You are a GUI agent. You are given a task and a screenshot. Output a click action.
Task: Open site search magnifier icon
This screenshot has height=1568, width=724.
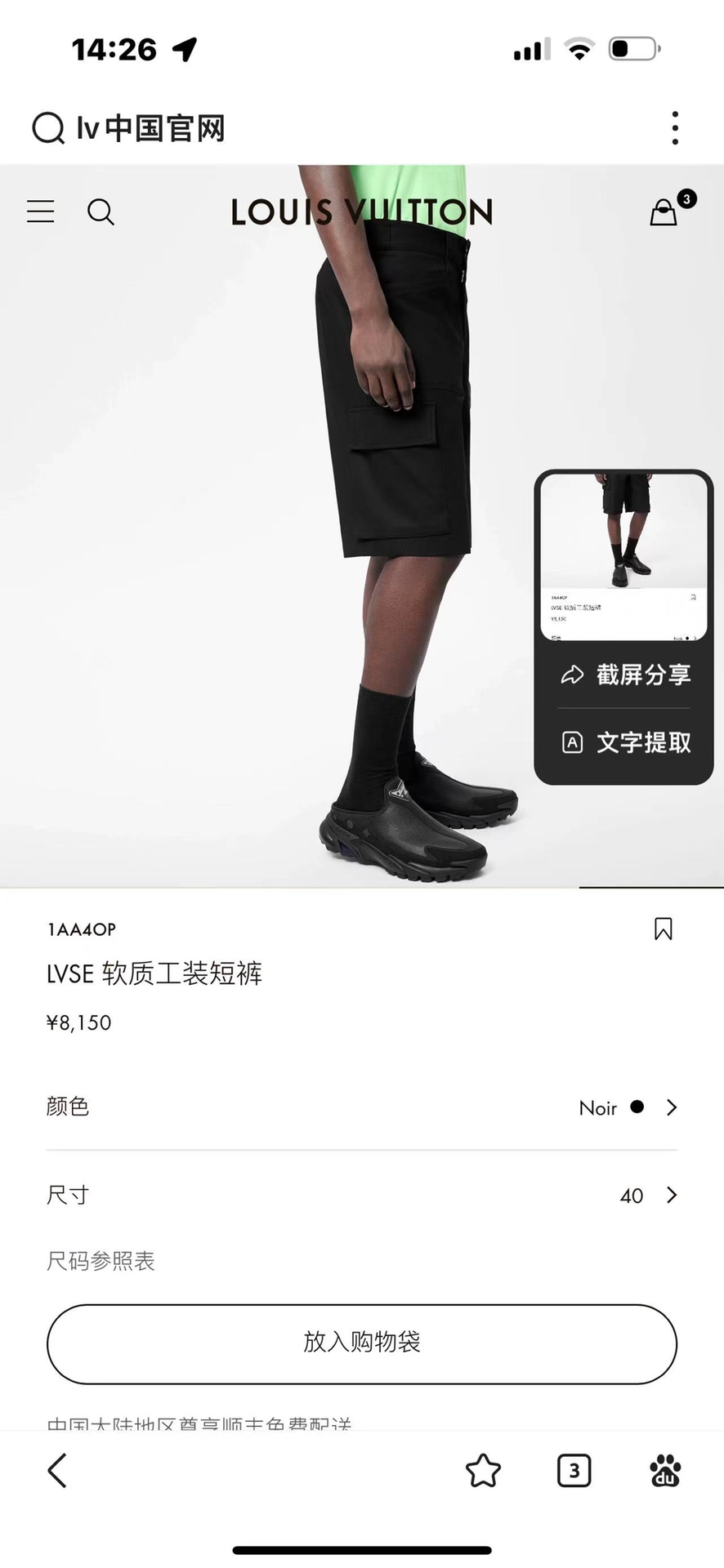point(101,212)
